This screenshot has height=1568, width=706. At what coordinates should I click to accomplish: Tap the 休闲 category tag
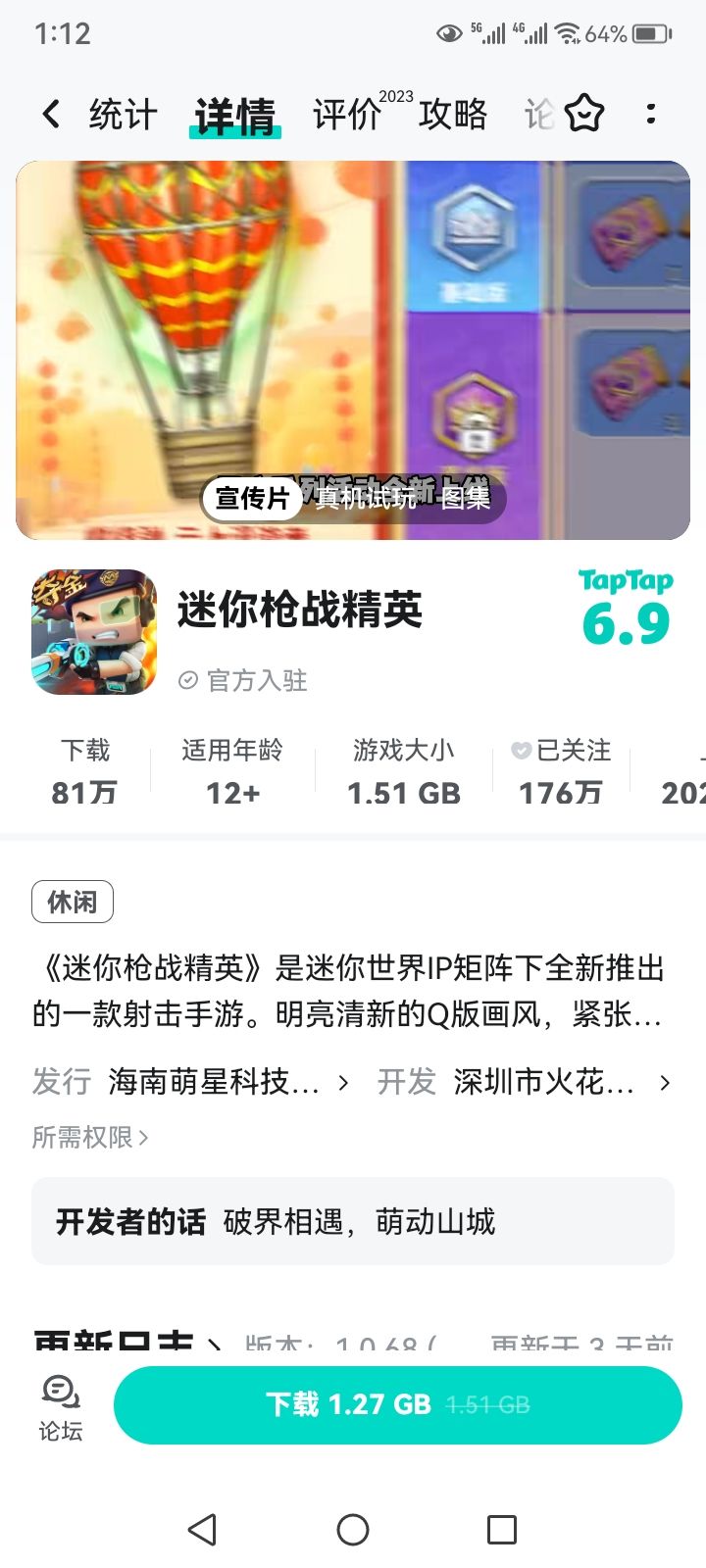[x=72, y=901]
